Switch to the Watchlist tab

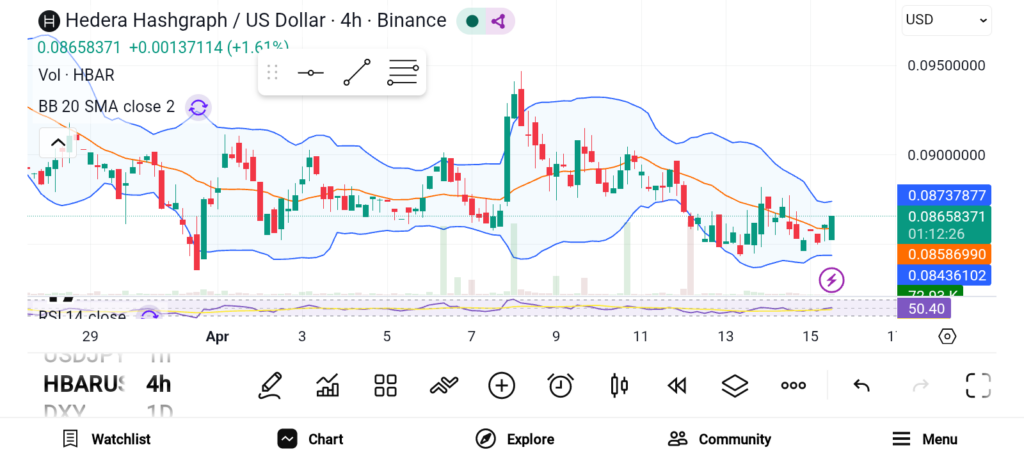[x=106, y=439]
